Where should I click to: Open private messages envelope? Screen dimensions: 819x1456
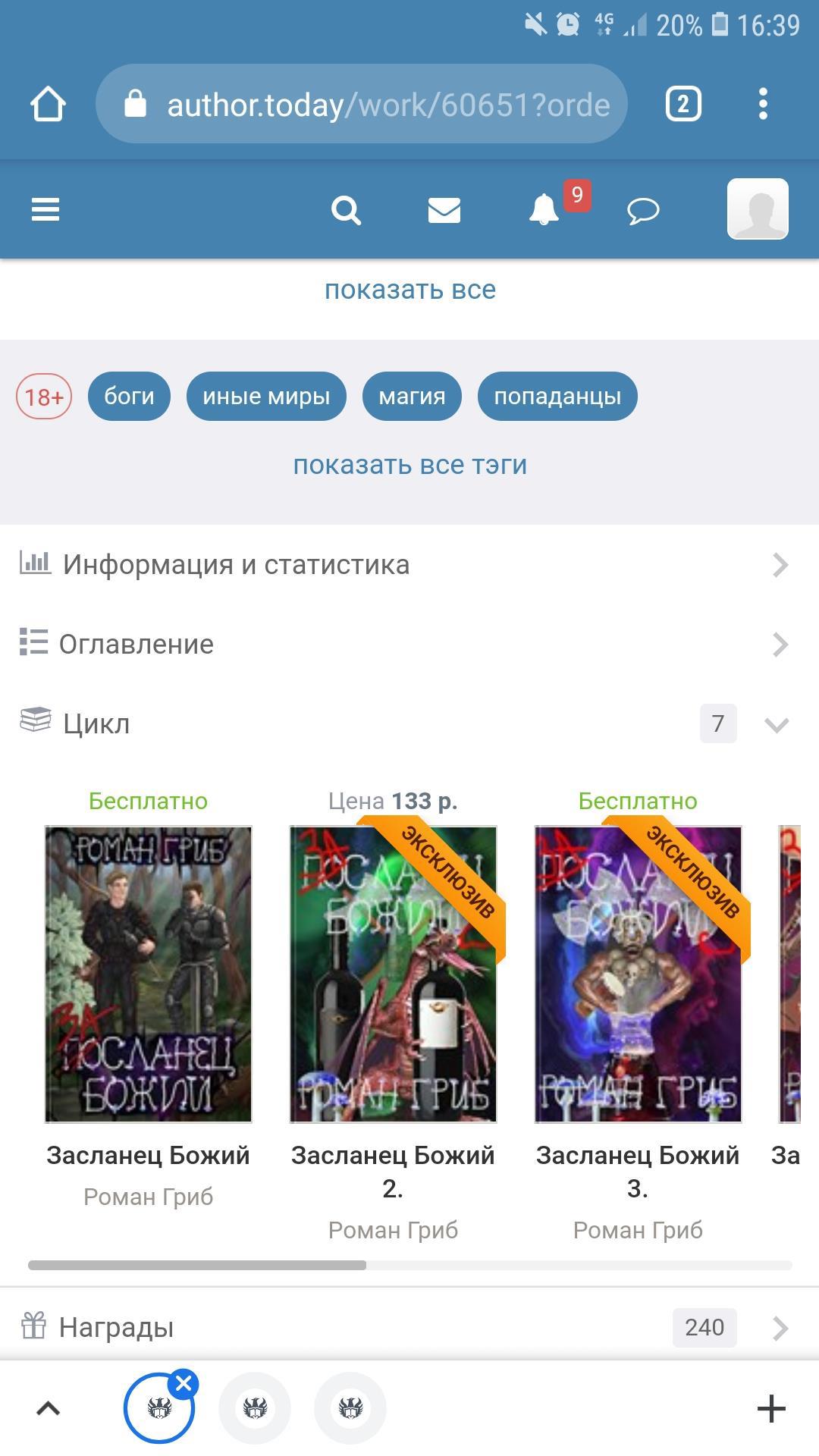coord(444,210)
